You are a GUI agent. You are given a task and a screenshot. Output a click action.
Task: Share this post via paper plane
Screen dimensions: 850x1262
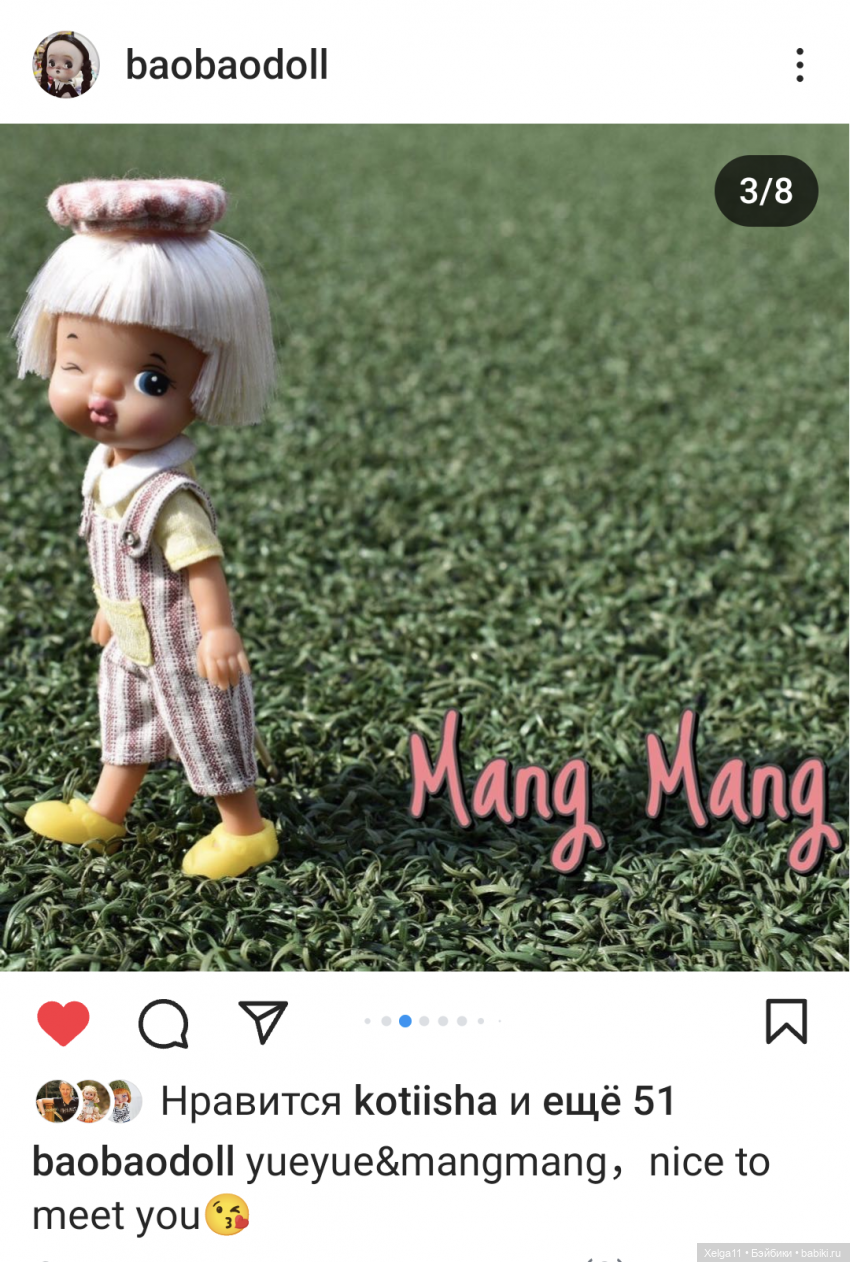(263, 1021)
